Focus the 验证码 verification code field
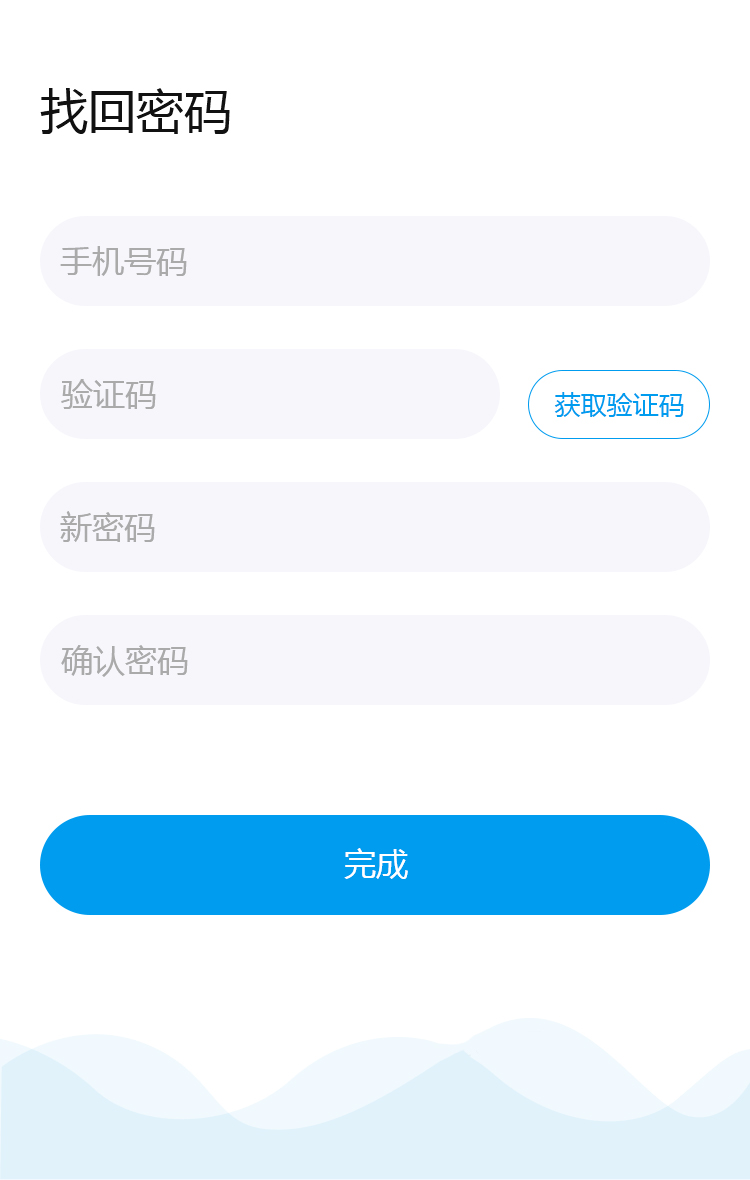This screenshot has width=750, height=1180. (x=270, y=394)
